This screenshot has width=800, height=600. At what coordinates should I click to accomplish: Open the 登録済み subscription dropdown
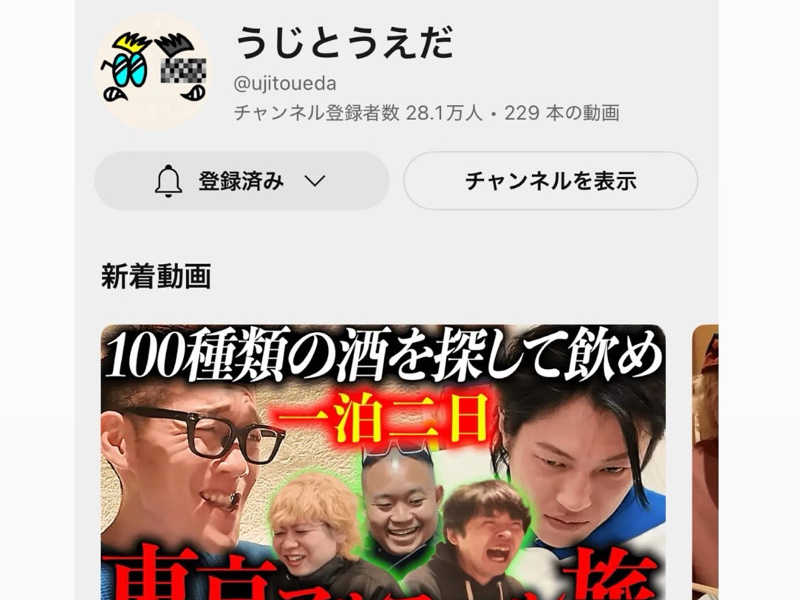[241, 181]
